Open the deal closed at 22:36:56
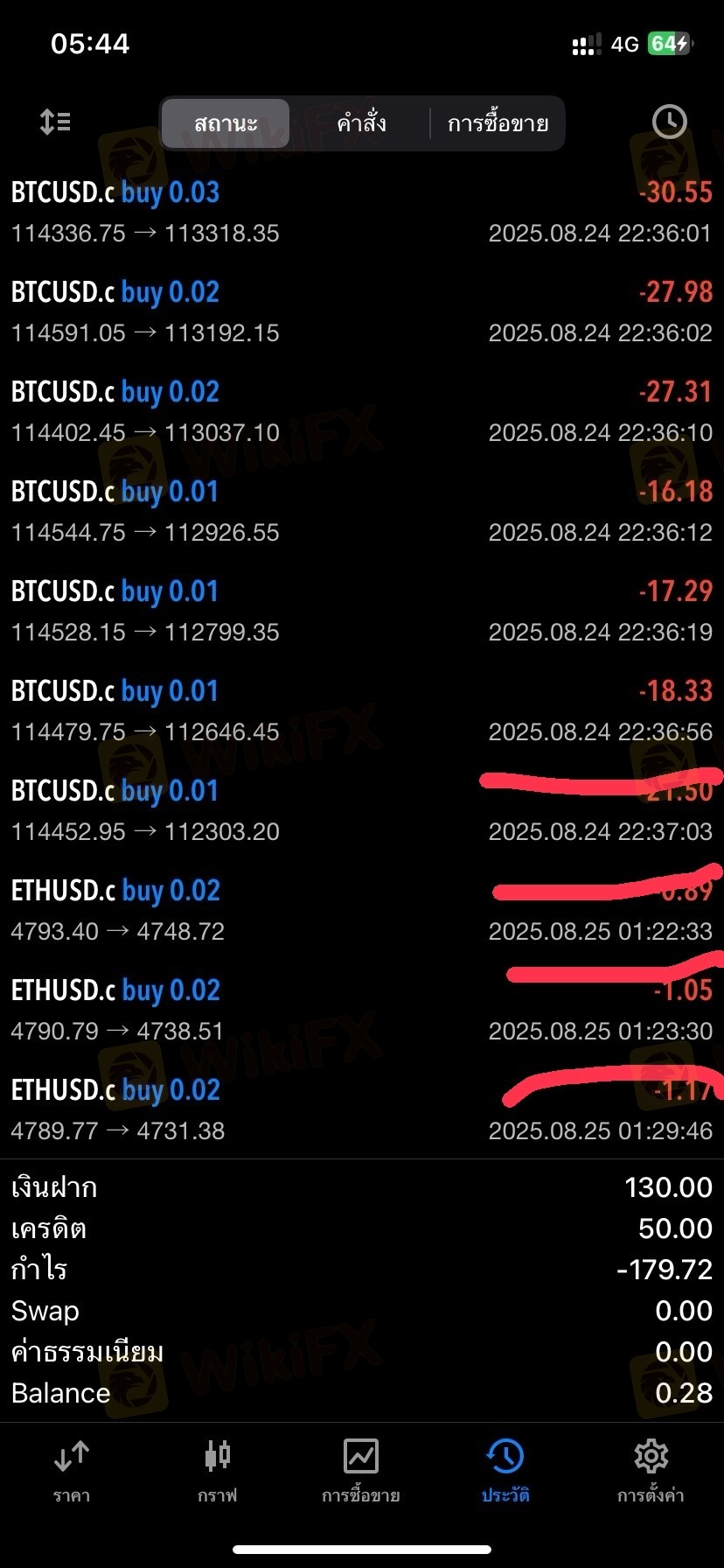 [x=361, y=710]
